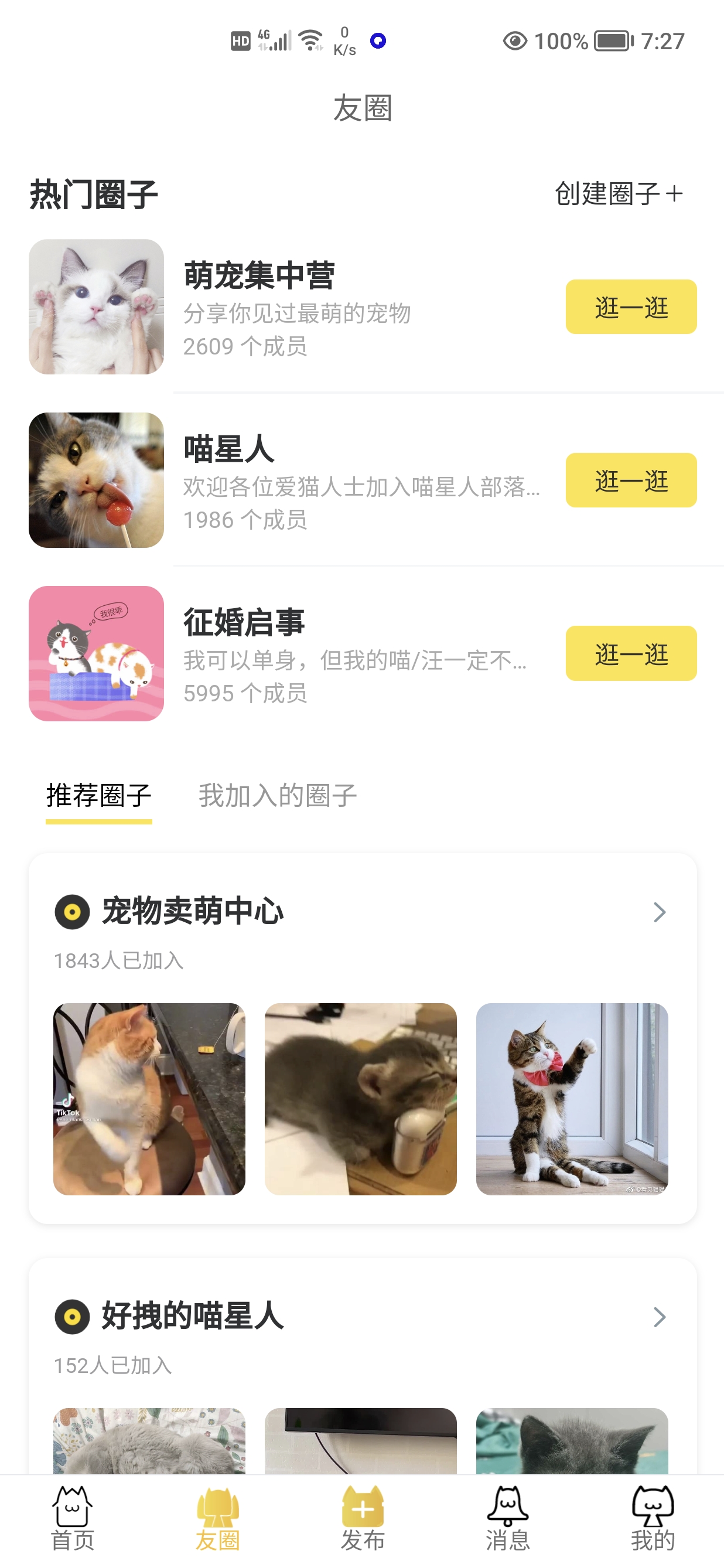The height and width of the screenshot is (1568, 724).
Task: Tap 逛一逛 for 喵星人 circle
Action: (x=630, y=480)
